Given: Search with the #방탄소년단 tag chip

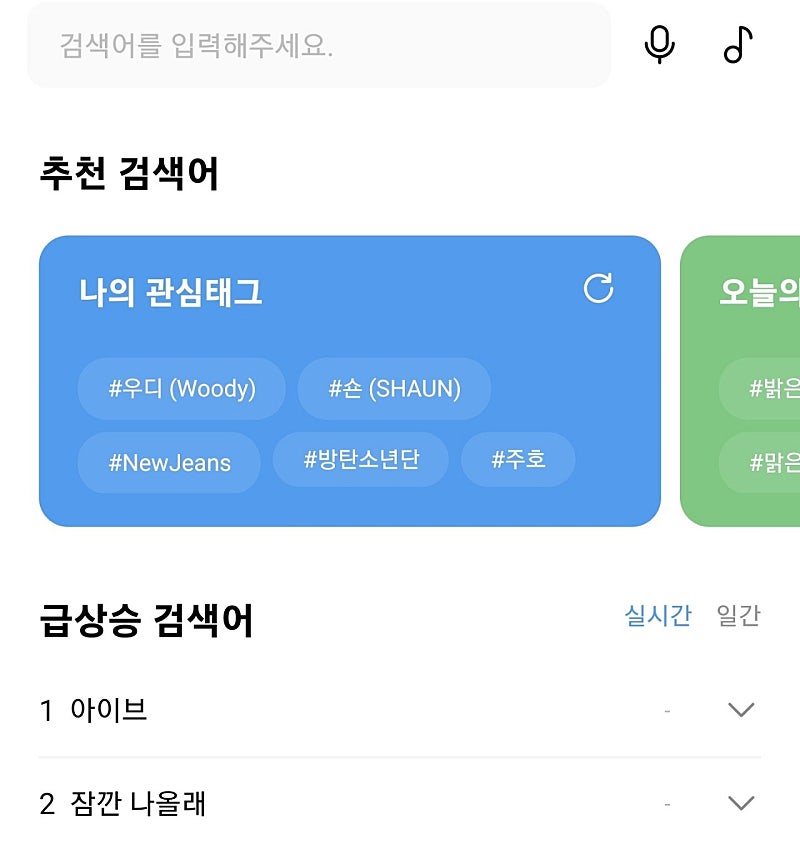Looking at the screenshot, I should 361,459.
